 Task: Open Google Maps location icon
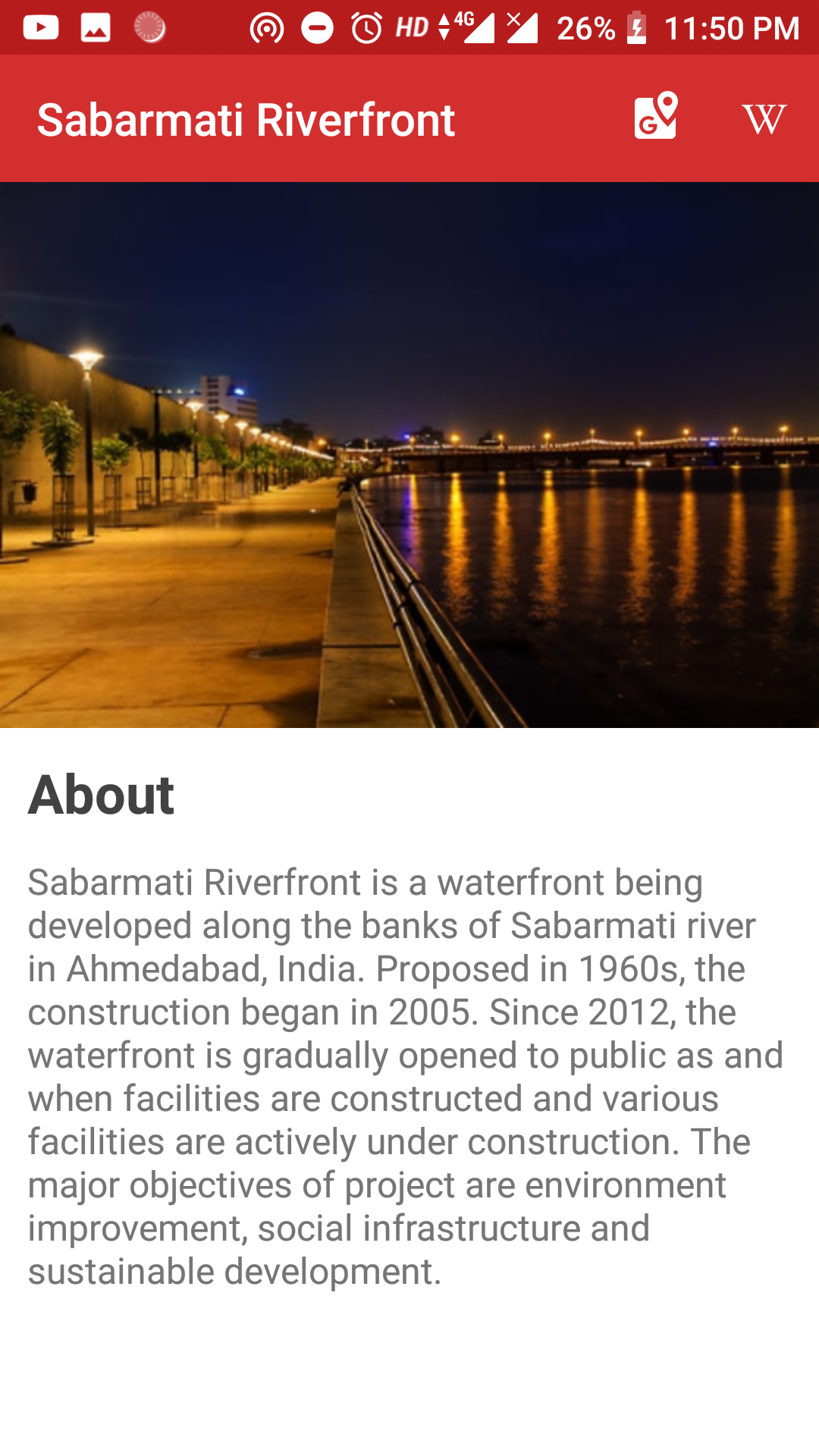(x=655, y=116)
